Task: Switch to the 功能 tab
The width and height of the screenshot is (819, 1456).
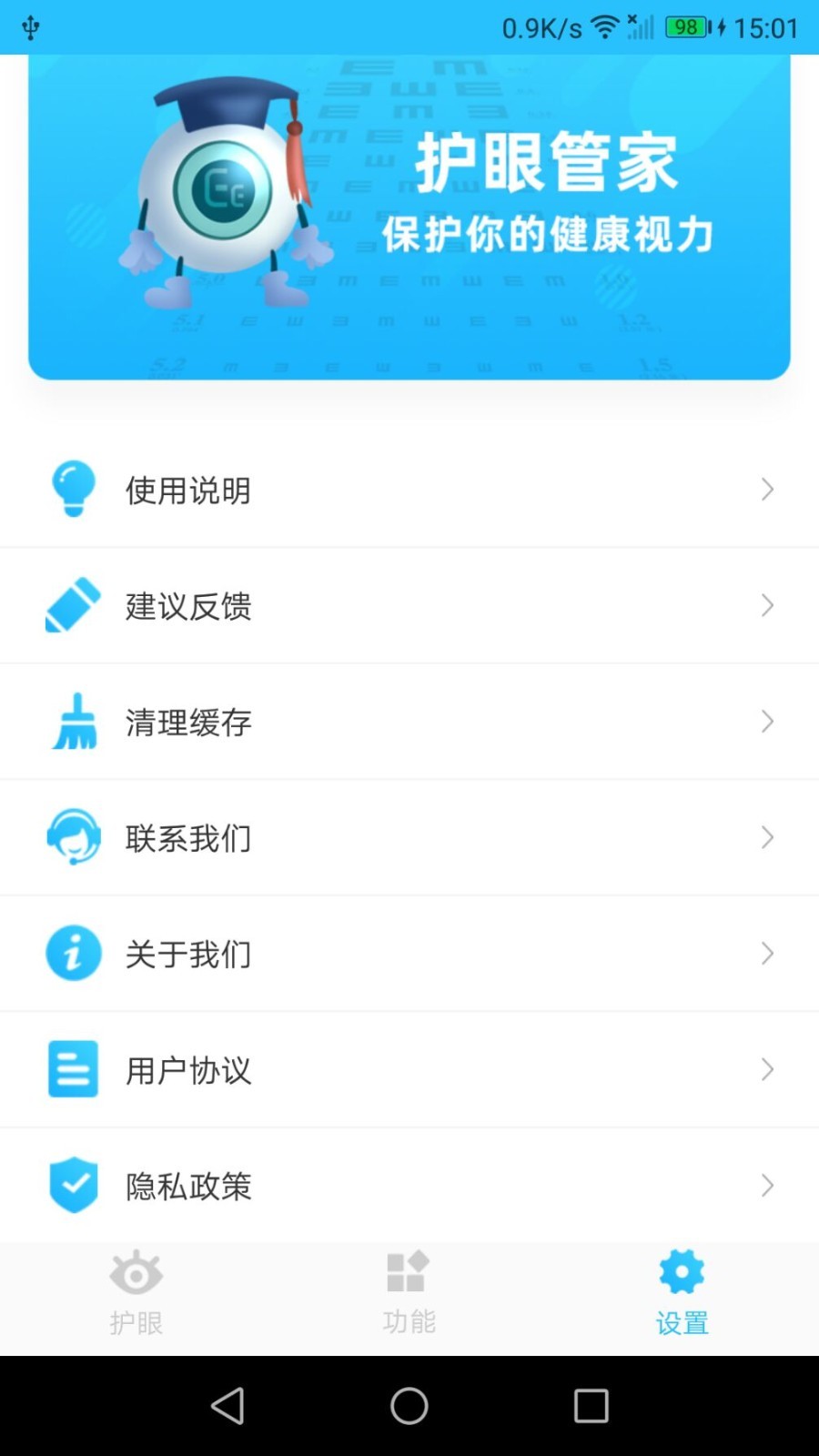Action: tap(409, 1293)
